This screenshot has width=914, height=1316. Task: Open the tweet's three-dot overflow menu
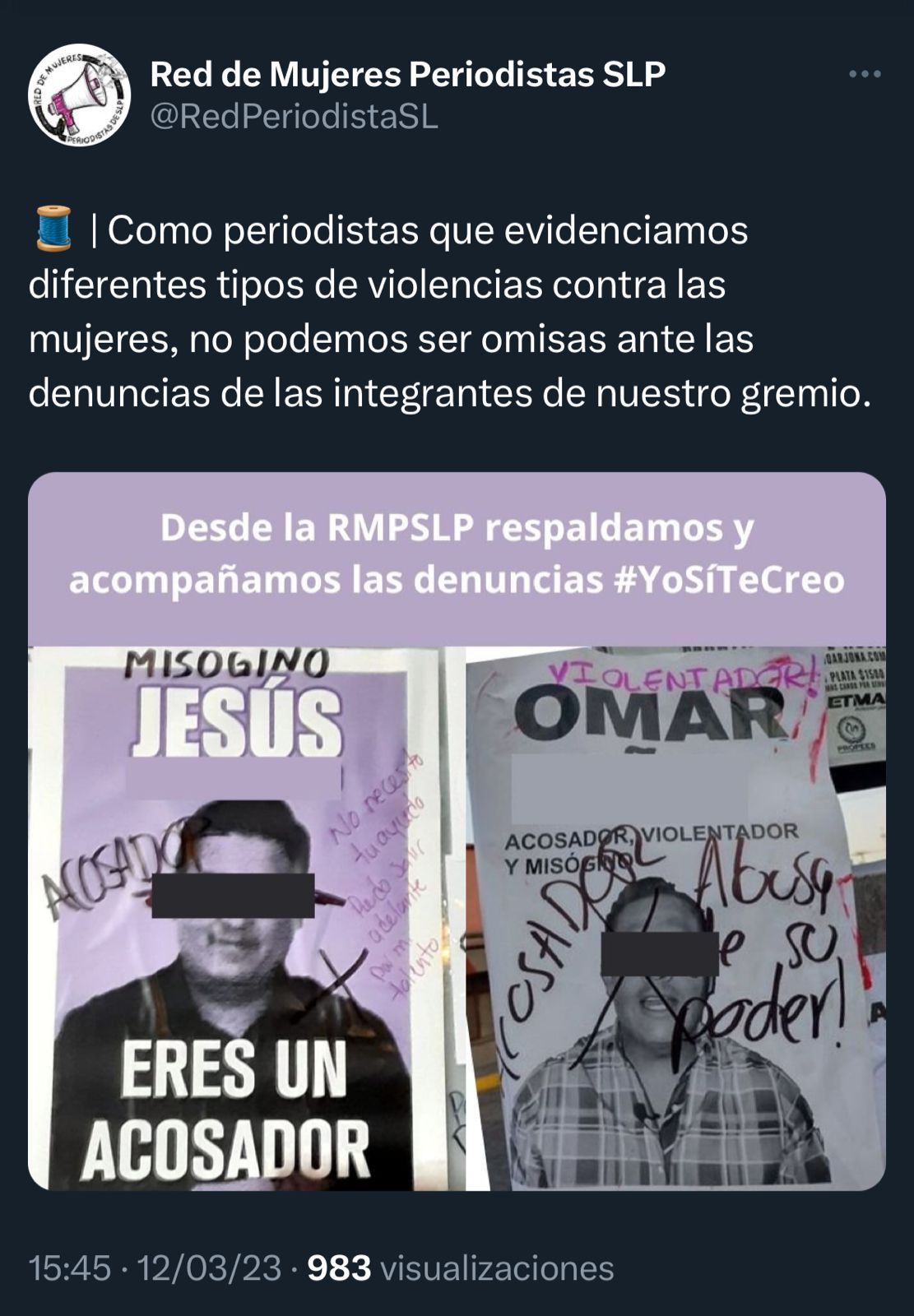[865, 75]
